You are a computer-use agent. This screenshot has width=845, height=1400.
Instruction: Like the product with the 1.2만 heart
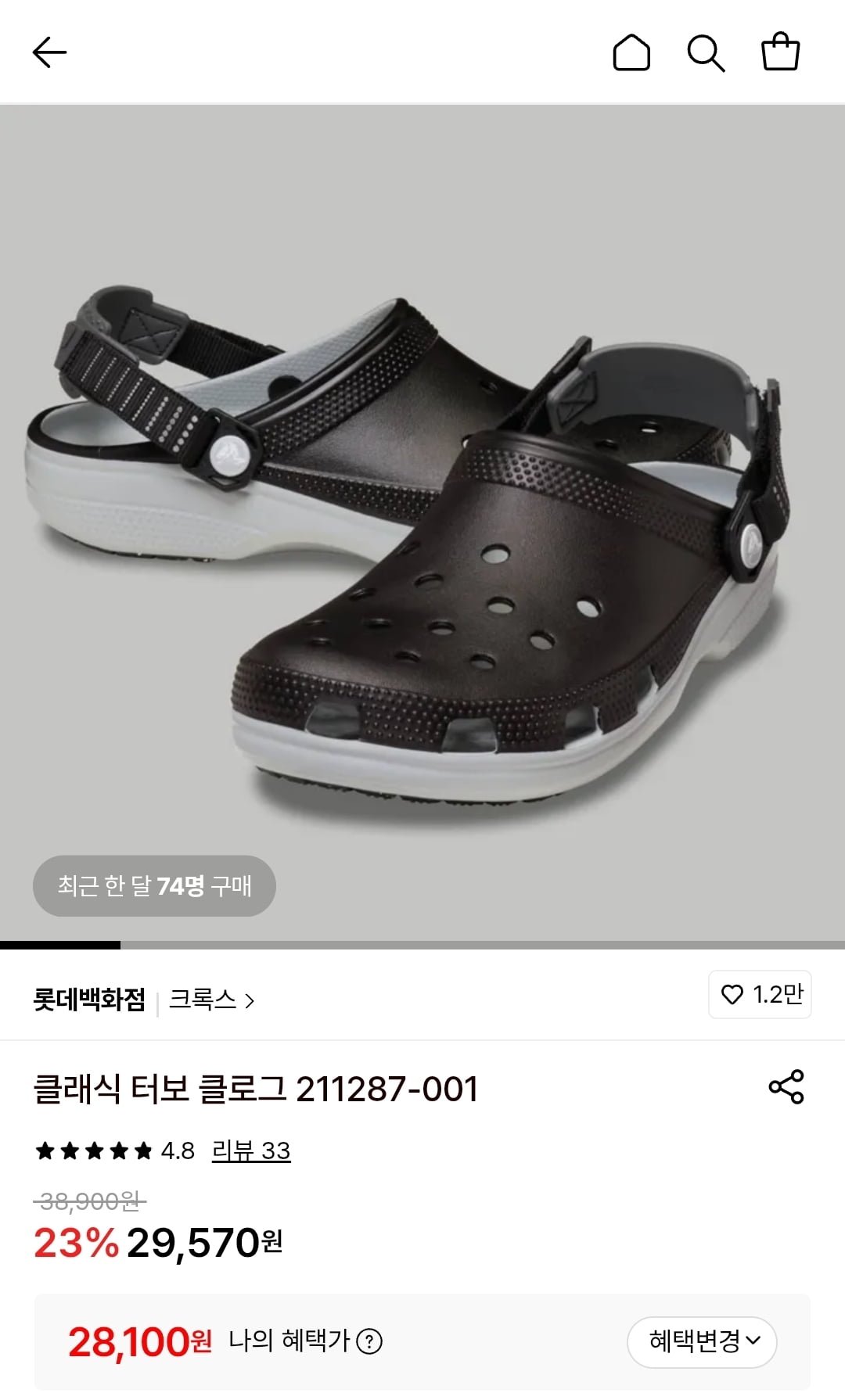coord(759,994)
